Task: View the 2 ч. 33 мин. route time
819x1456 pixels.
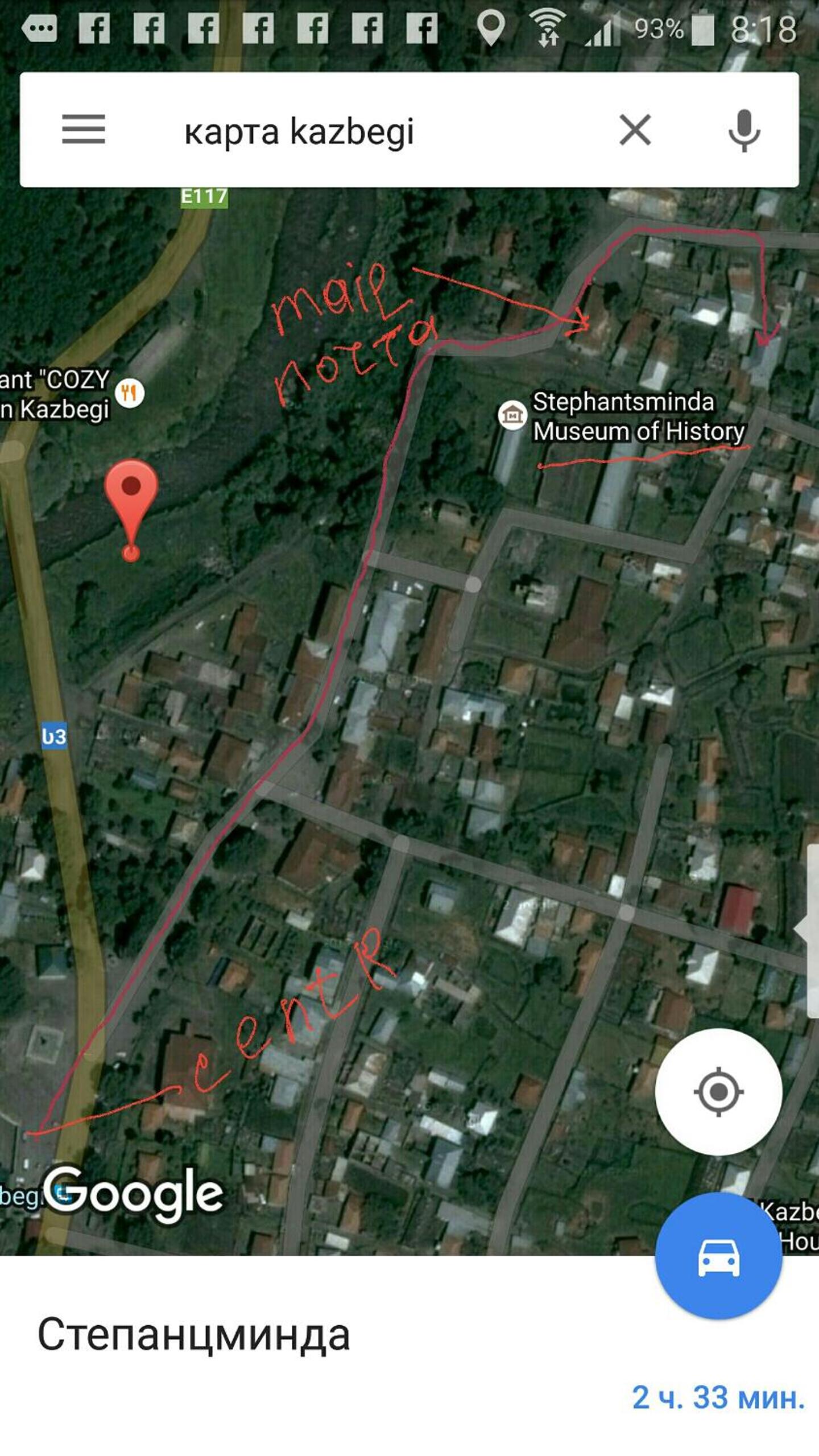Action: [x=718, y=1398]
